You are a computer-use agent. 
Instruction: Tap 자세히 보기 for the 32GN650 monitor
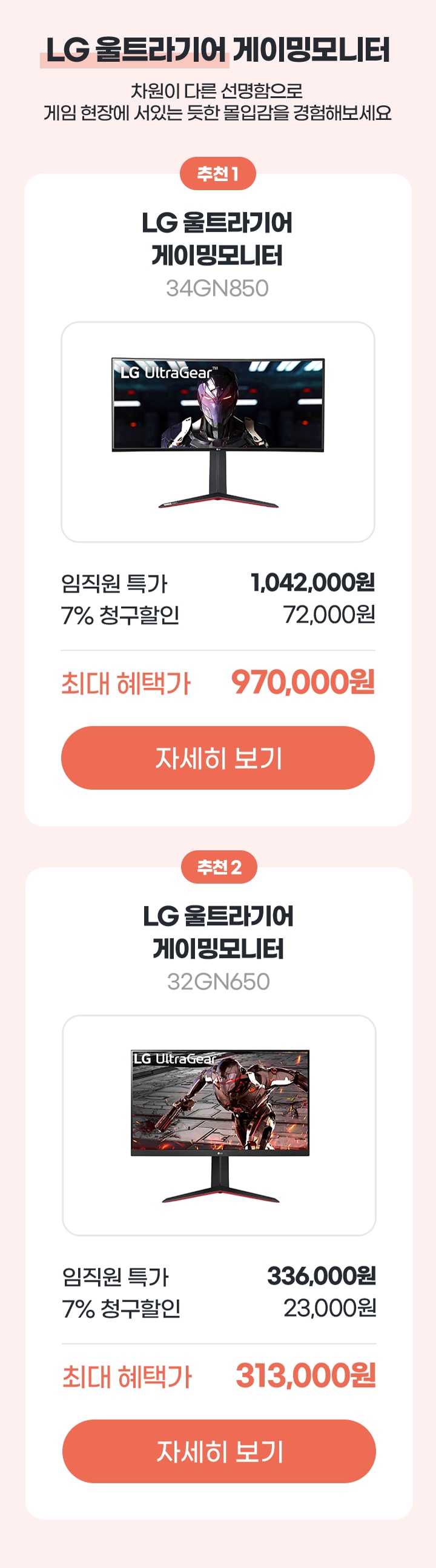pyautogui.click(x=219, y=1451)
